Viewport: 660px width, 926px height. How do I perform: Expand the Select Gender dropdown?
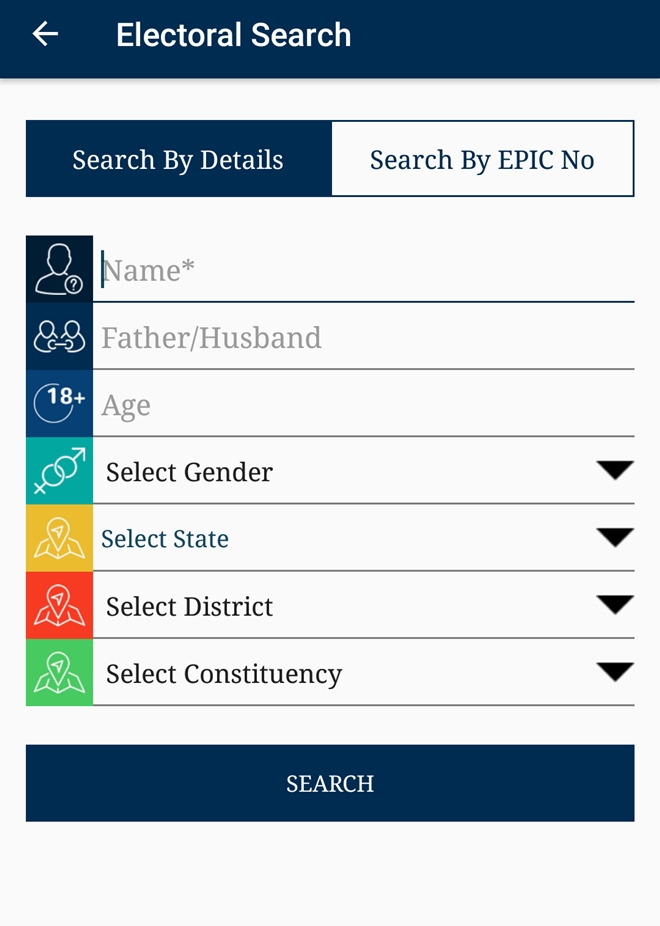[363, 472]
